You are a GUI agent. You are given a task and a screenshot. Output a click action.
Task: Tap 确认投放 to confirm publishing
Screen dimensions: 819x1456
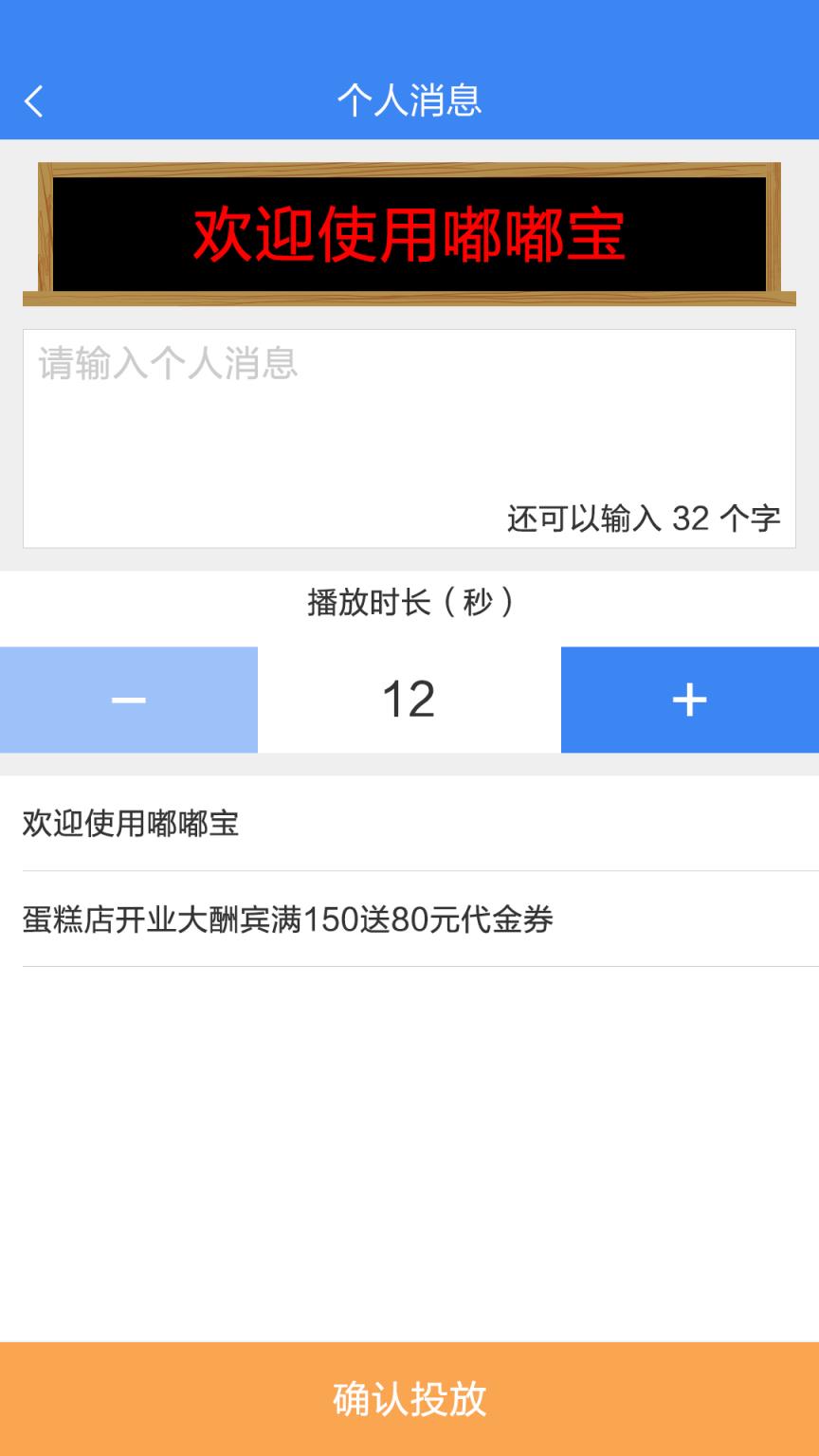tap(409, 1398)
